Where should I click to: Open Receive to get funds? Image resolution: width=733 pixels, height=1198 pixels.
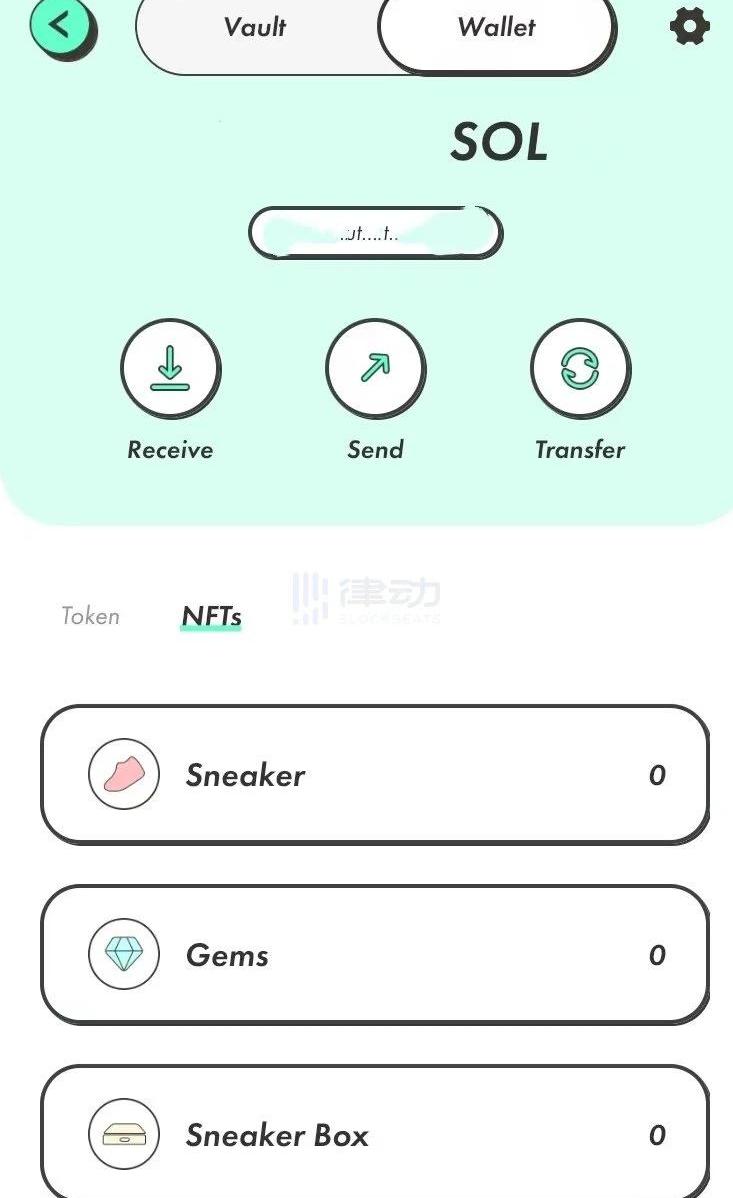pos(170,370)
